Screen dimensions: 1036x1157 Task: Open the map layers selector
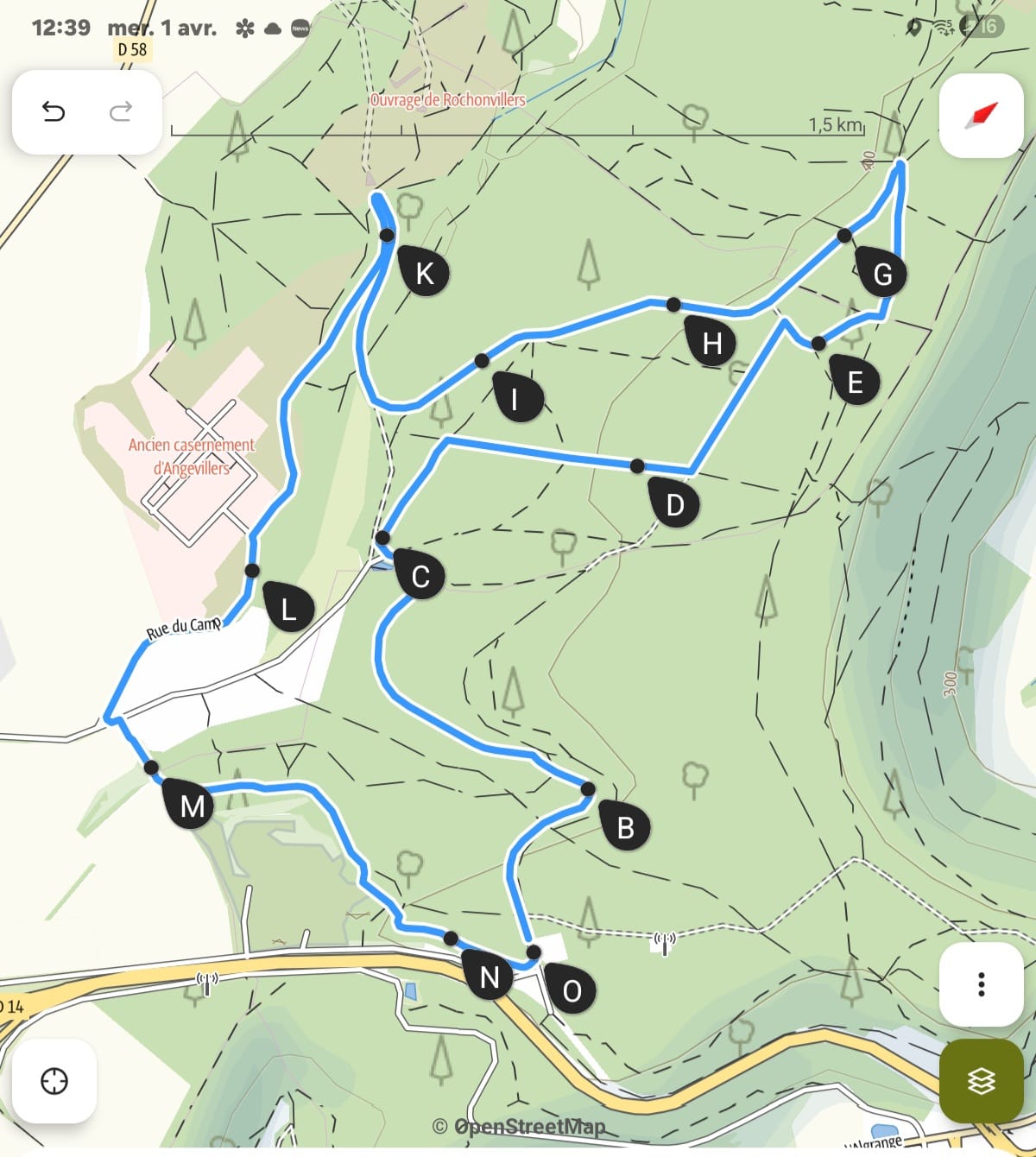pyautogui.click(x=981, y=1080)
